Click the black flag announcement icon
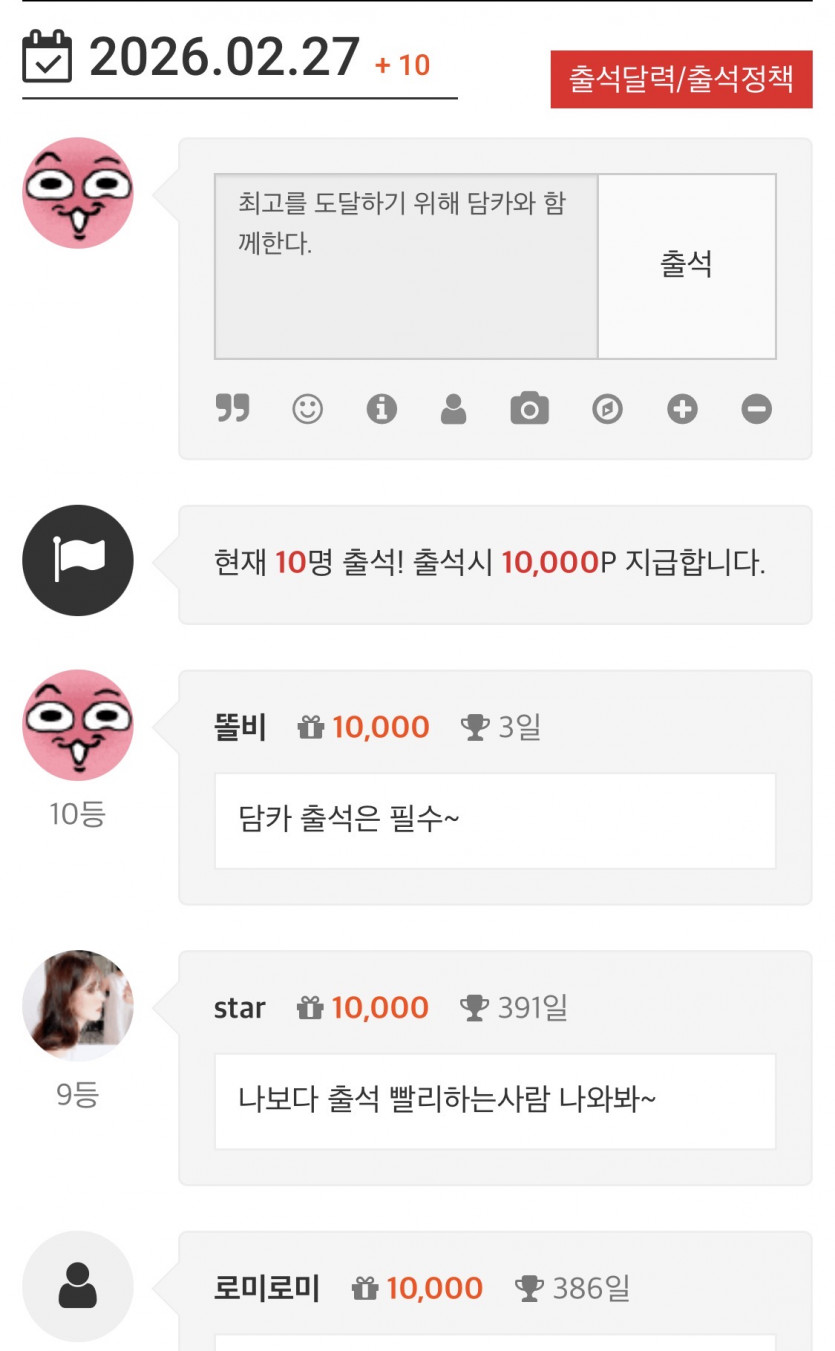The image size is (835, 1351). pos(78,560)
